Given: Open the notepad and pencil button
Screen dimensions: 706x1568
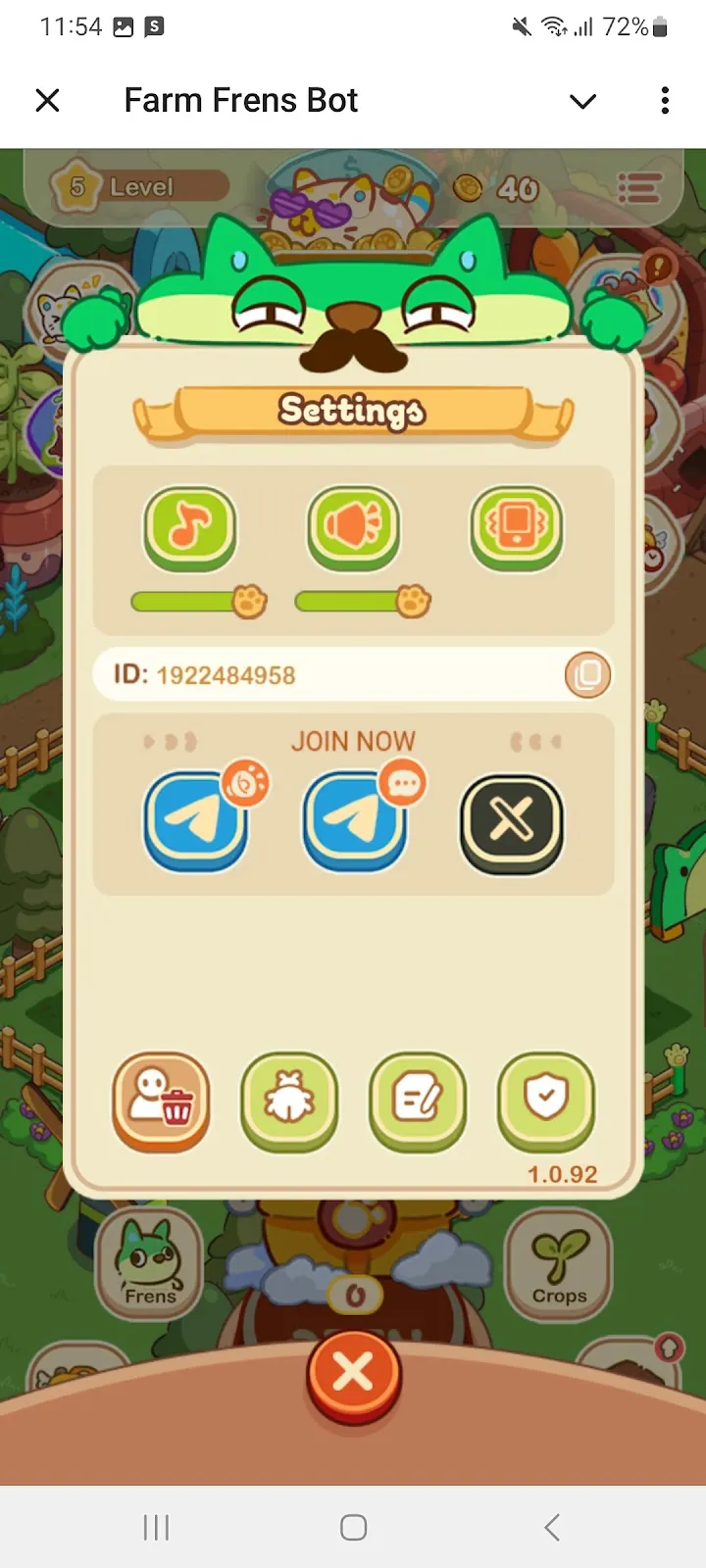Looking at the screenshot, I should 418,1102.
